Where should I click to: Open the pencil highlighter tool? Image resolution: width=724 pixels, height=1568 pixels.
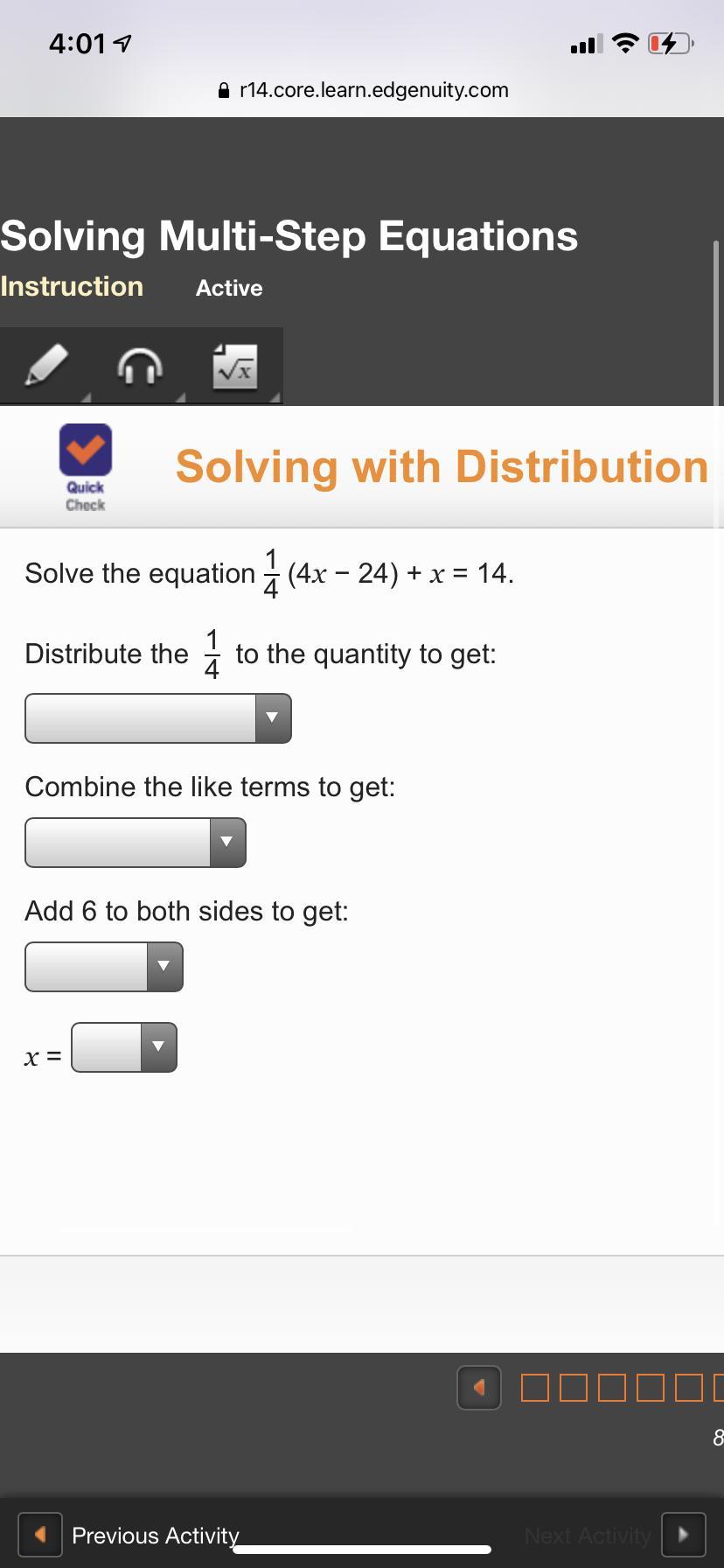point(45,366)
